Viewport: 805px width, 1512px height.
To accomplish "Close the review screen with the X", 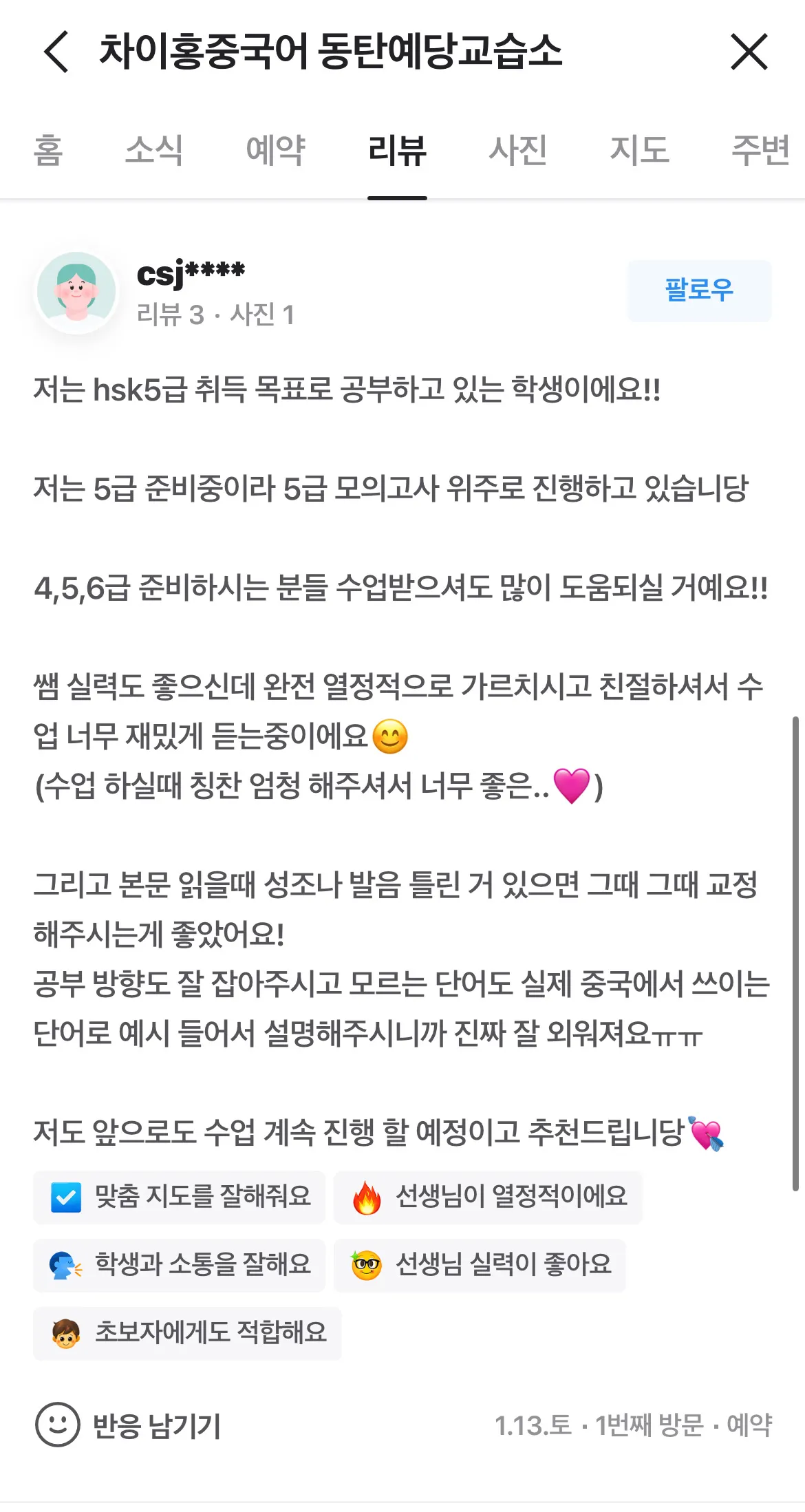I will 749,52.
